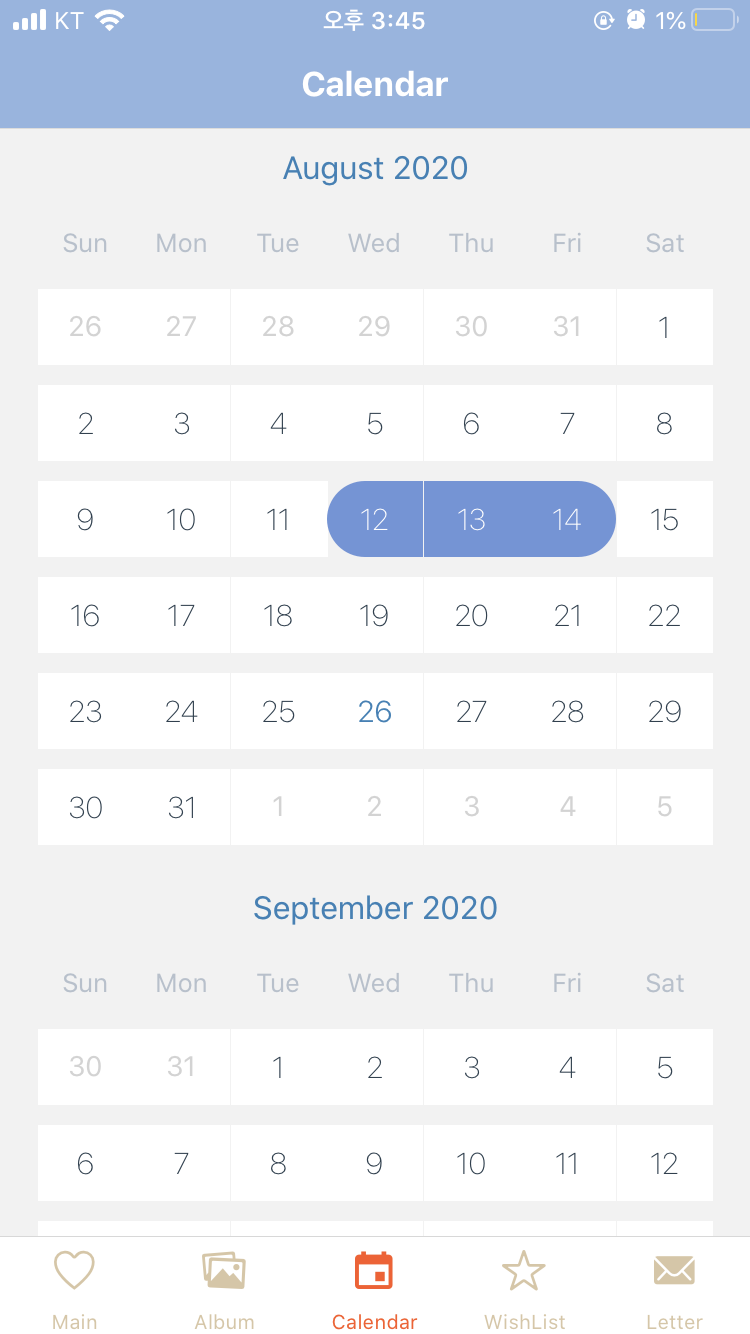Viewport: 750px width, 1334px height.
Task: Select today's date, August 26
Action: pos(375,712)
